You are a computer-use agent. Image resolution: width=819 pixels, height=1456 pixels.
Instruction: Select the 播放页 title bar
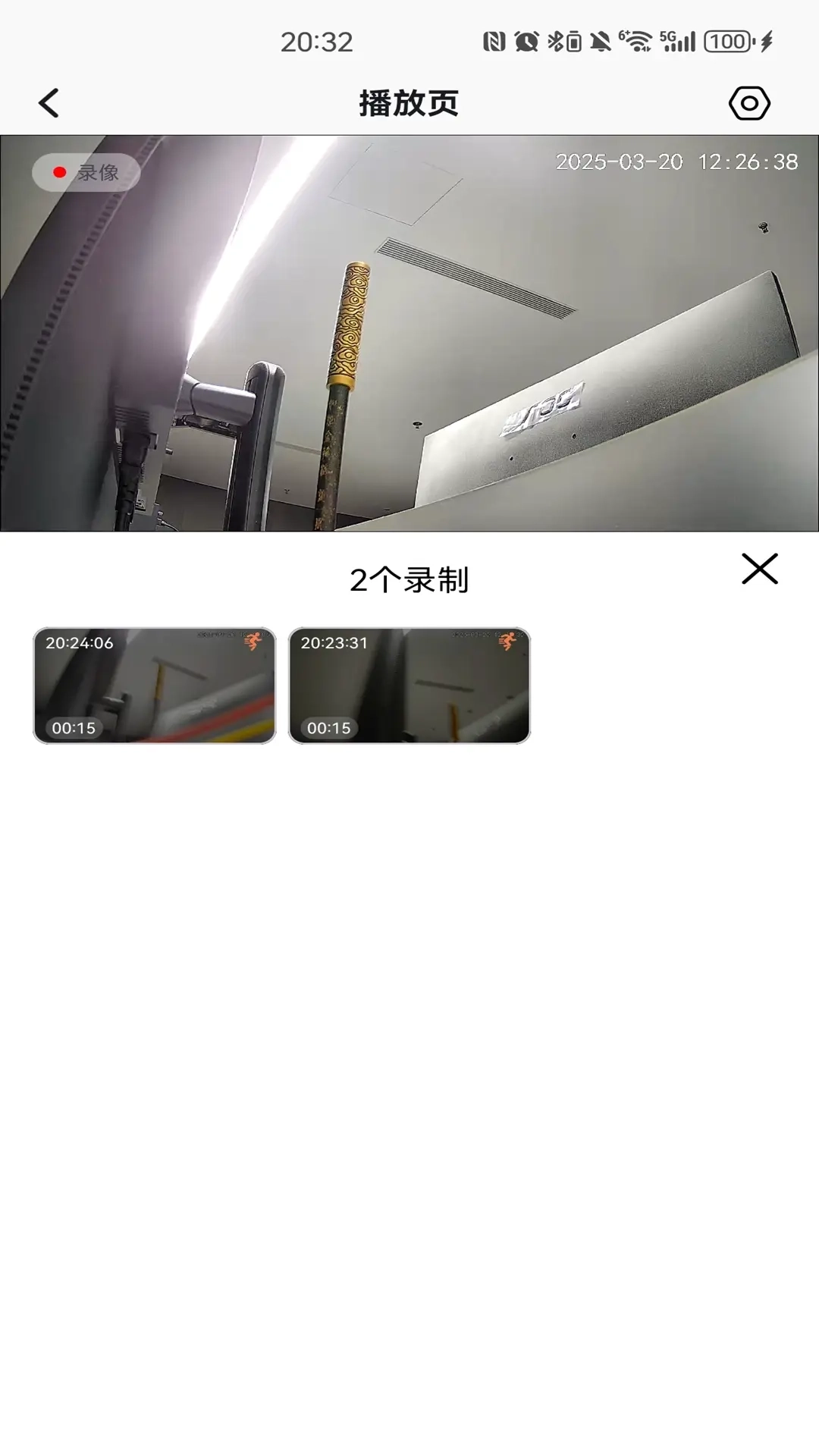(409, 103)
